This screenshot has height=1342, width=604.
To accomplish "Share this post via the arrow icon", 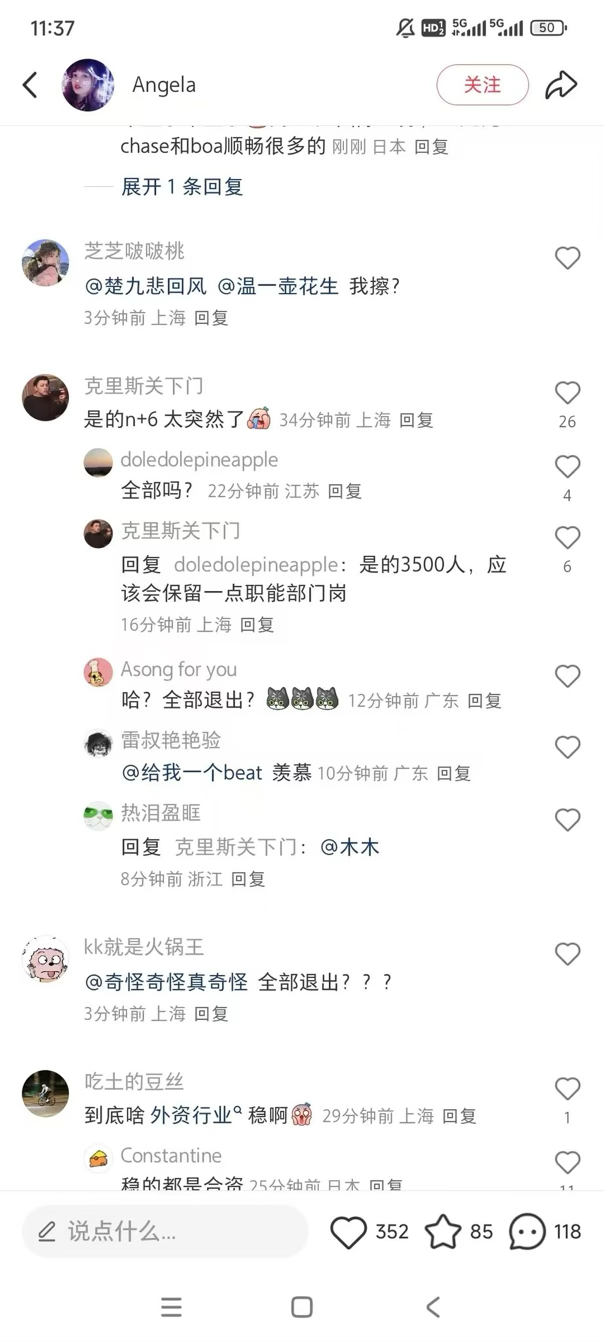I will (561, 85).
